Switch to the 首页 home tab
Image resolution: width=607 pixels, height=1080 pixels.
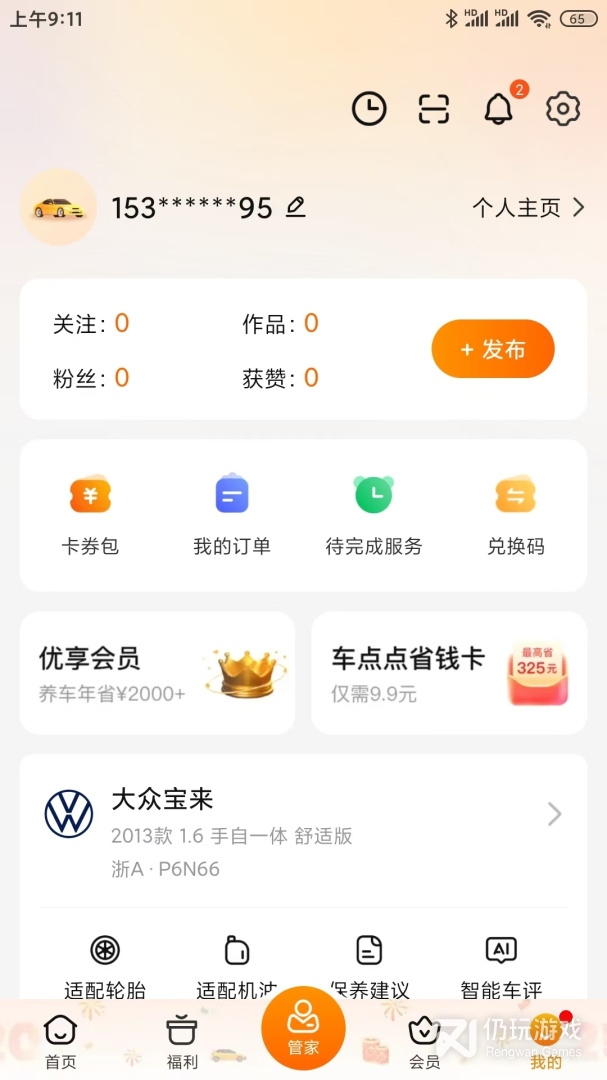61,1042
